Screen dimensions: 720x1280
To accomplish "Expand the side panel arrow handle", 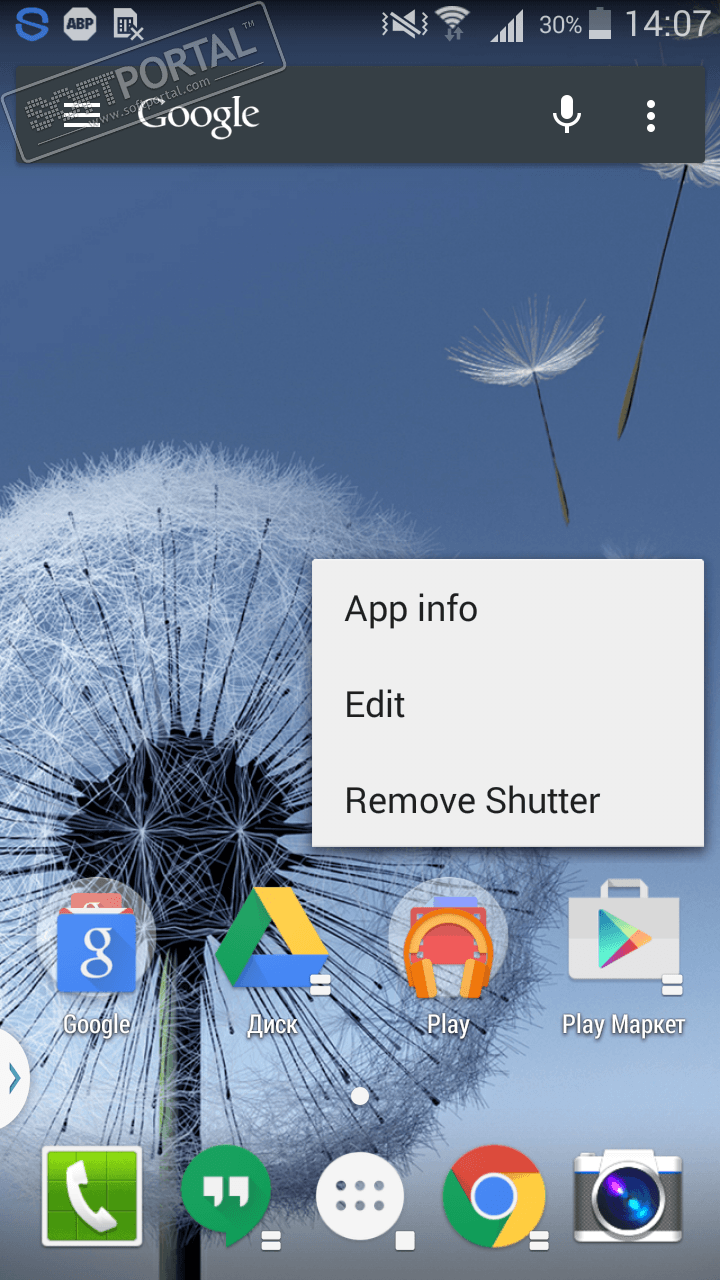I will [x=13, y=1078].
